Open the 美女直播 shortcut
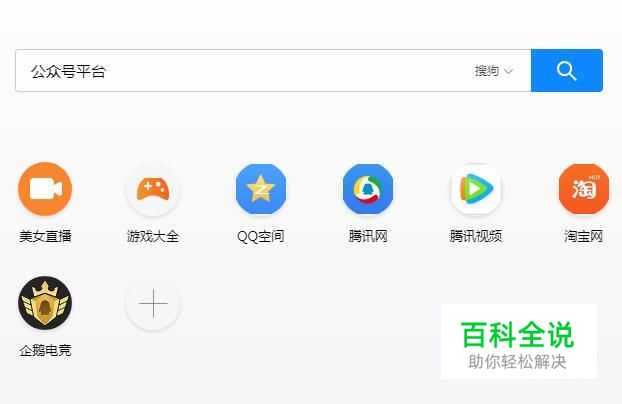 [x=45, y=189]
